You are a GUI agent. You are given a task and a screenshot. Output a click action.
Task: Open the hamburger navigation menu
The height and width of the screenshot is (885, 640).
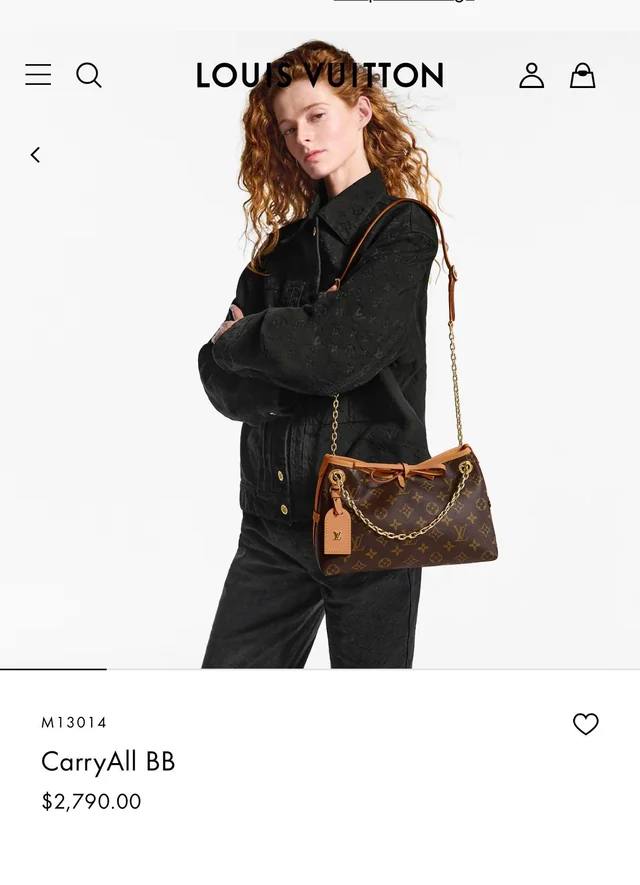(38, 75)
